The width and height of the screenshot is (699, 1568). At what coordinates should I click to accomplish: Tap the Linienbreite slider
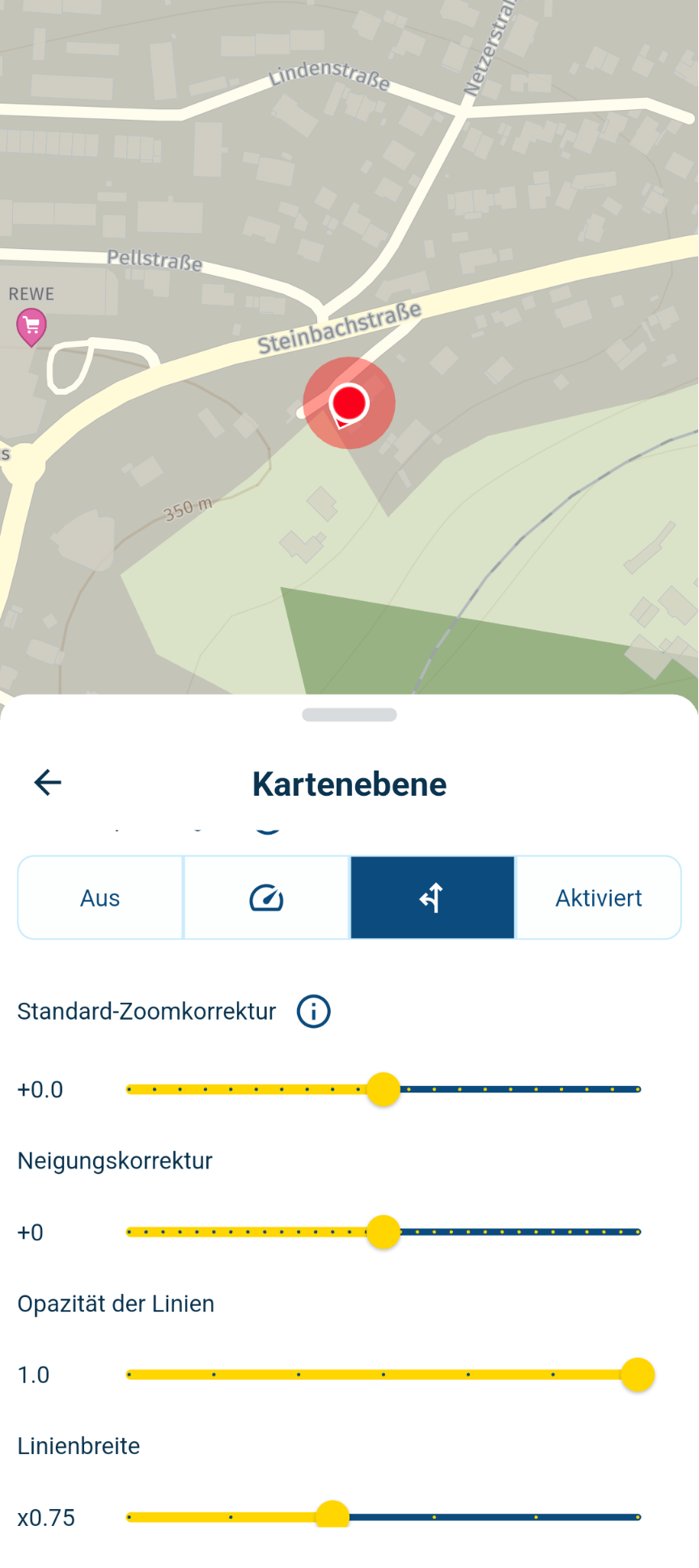383,1517
